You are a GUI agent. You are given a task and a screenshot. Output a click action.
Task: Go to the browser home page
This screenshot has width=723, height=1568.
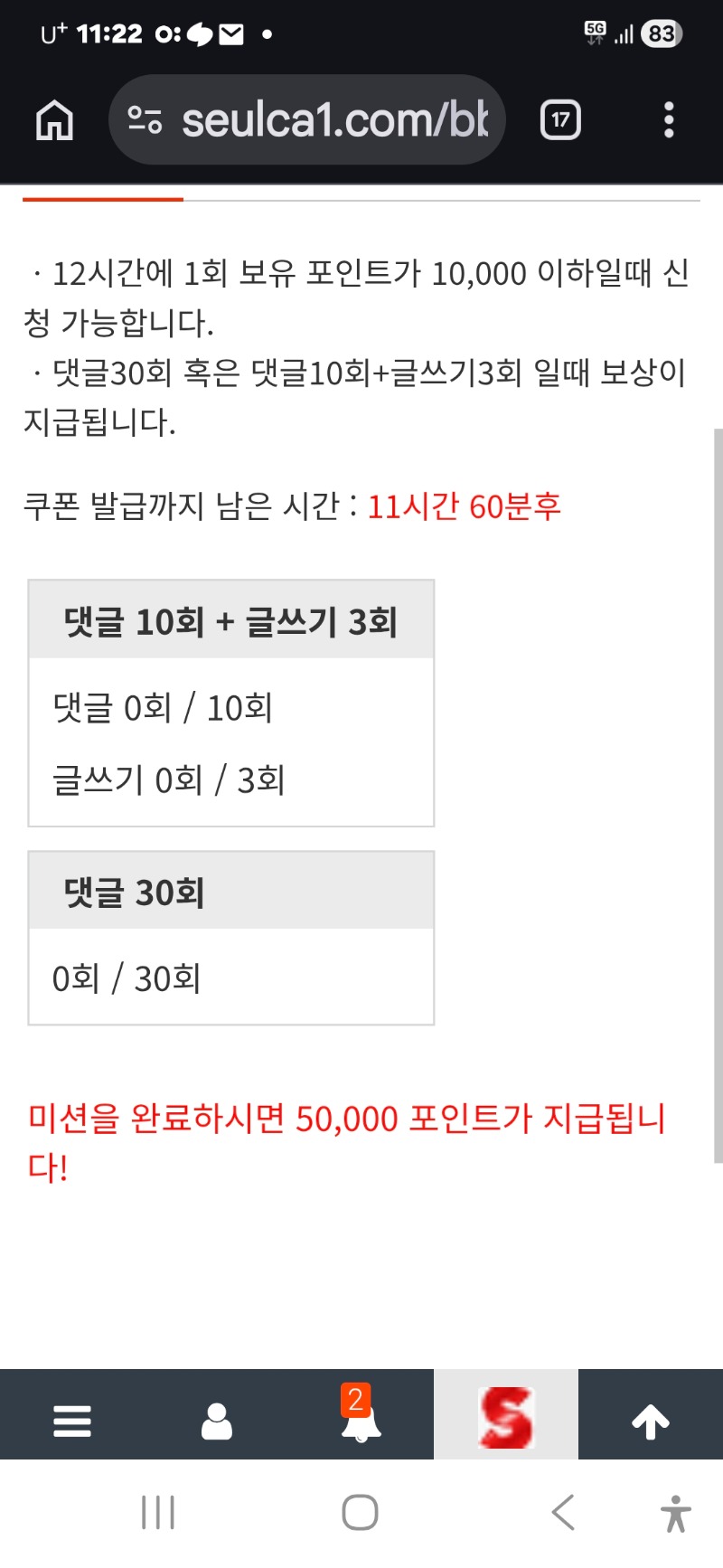[x=54, y=120]
